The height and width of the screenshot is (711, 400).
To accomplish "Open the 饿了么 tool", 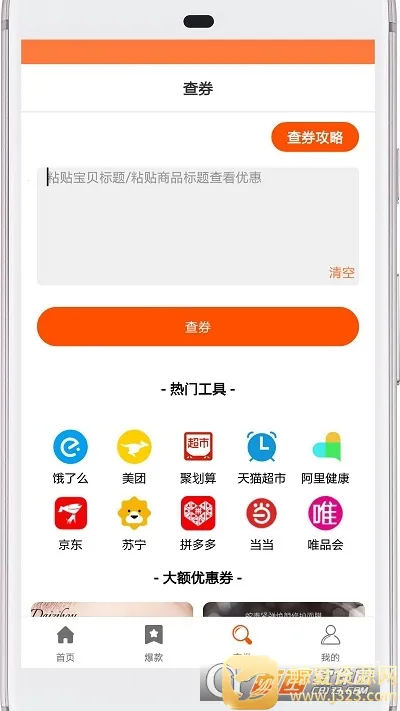I will (x=70, y=457).
